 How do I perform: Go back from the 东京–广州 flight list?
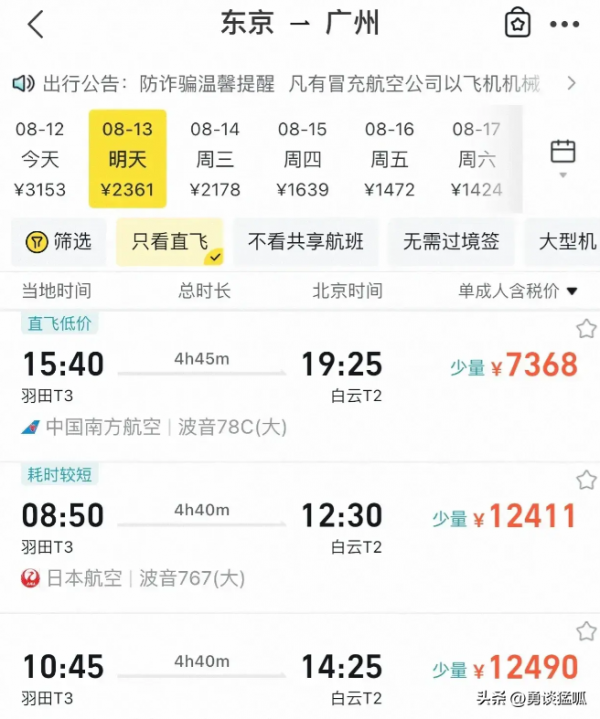(36, 24)
